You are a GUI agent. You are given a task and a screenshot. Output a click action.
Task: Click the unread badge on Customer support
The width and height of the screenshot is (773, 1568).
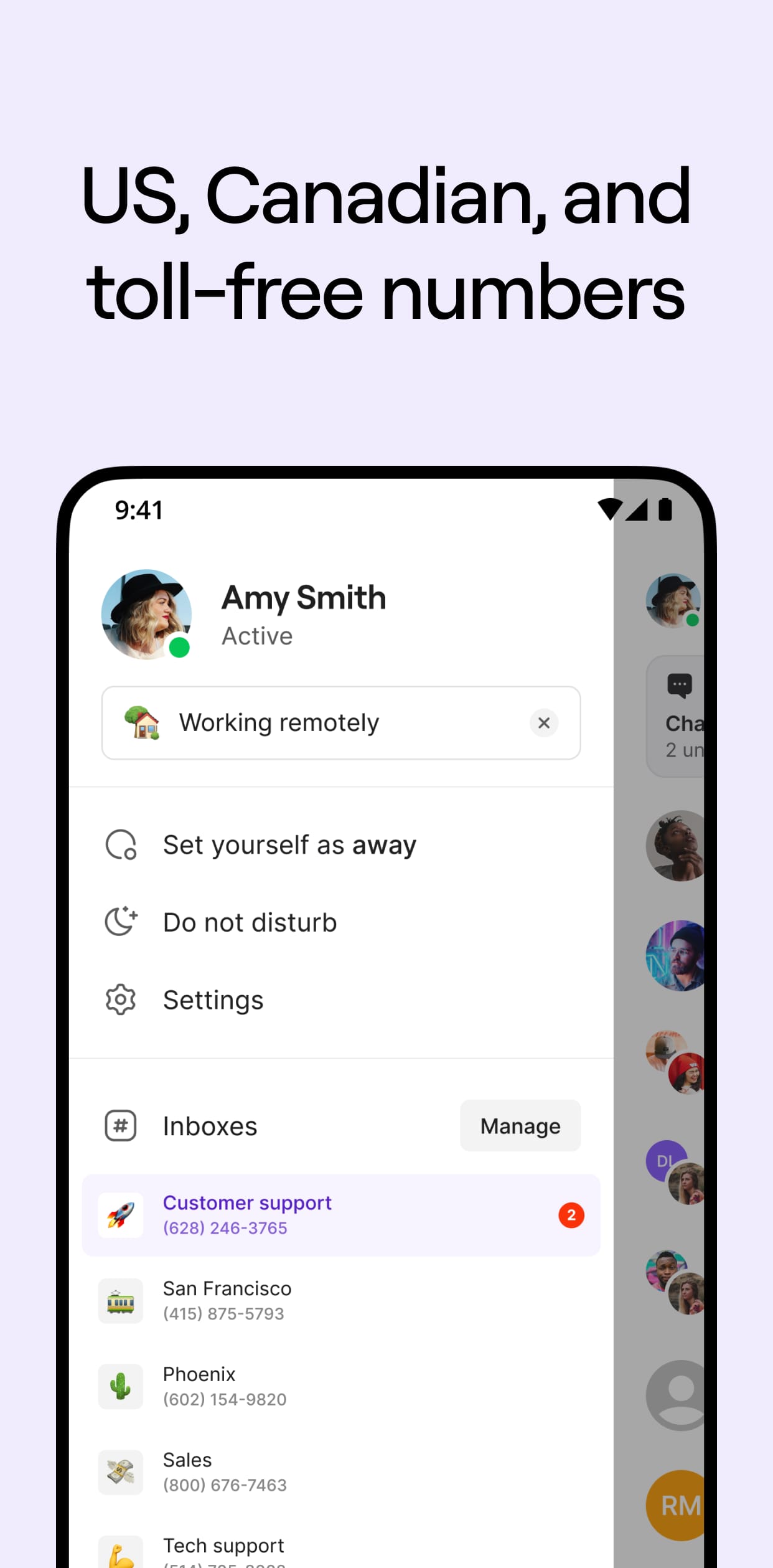pyautogui.click(x=571, y=1214)
